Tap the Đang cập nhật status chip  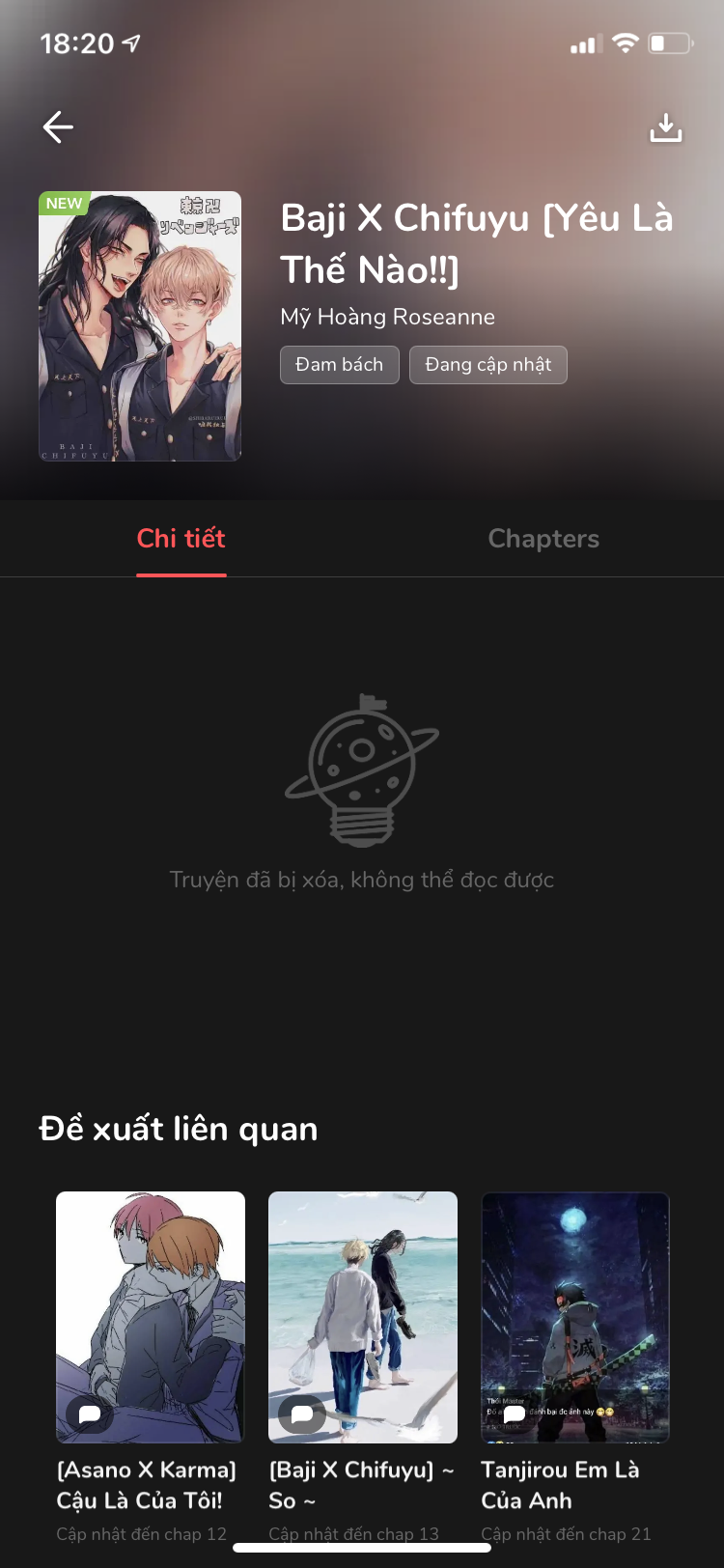(x=487, y=365)
